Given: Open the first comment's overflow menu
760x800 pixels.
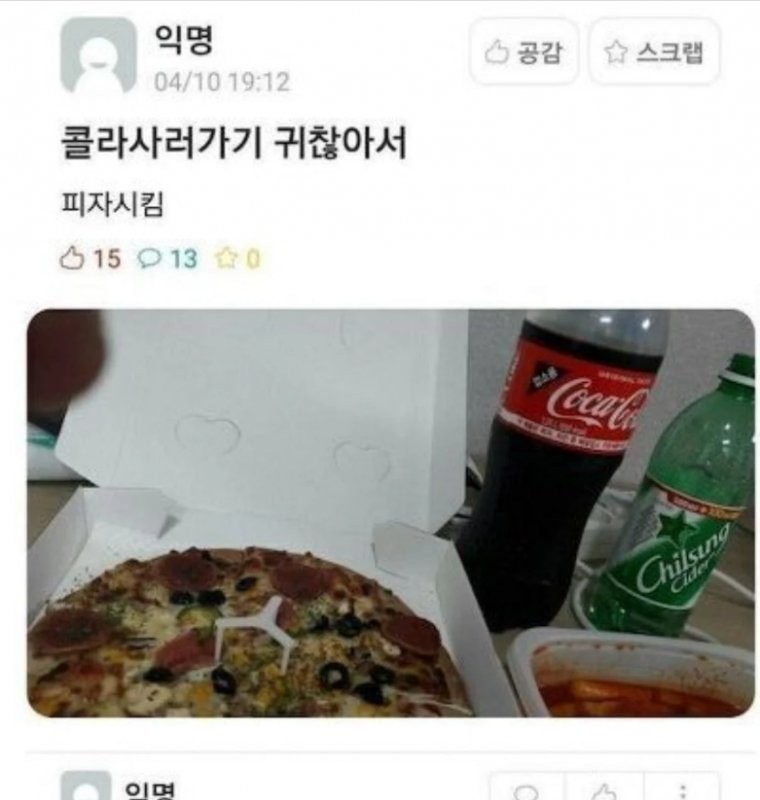Looking at the screenshot, I should tap(682, 789).
